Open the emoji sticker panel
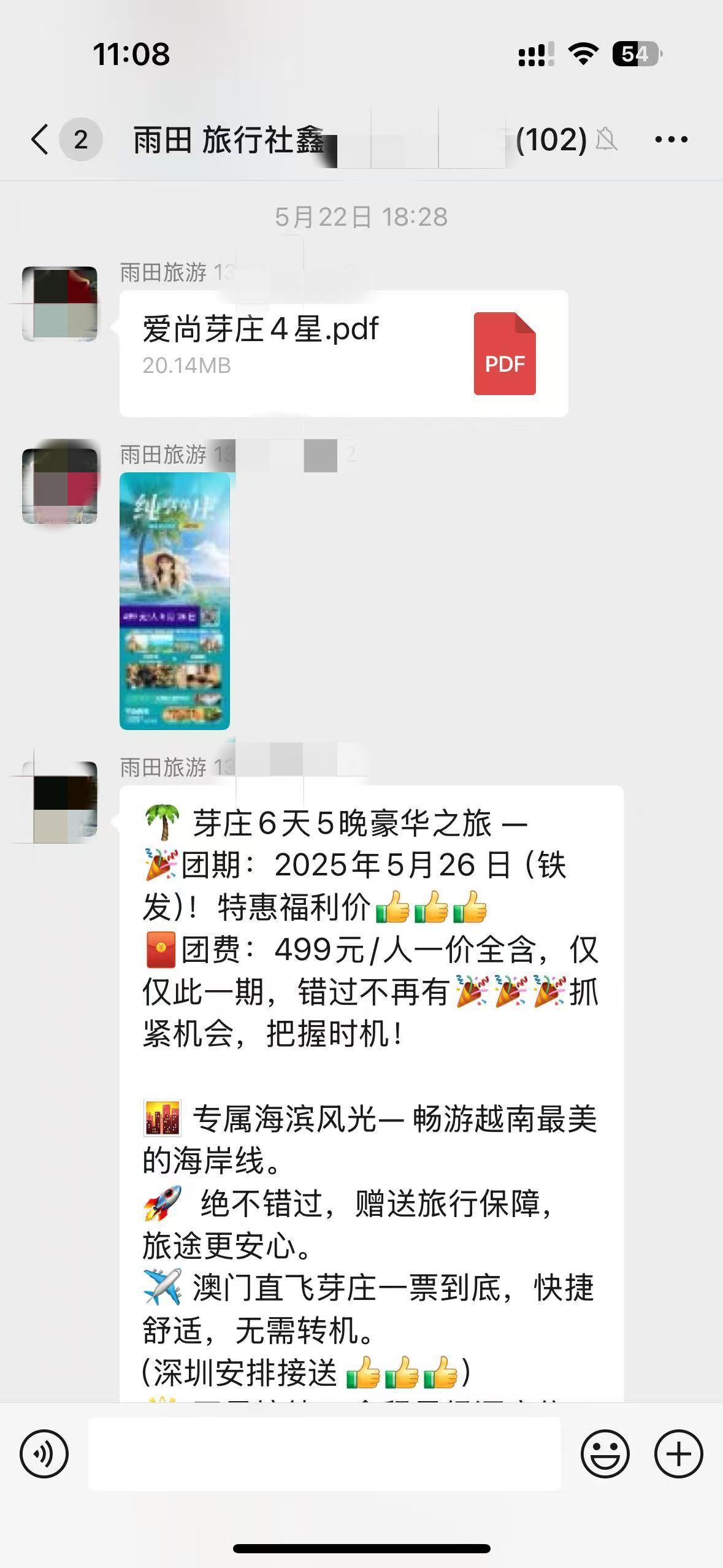The width and height of the screenshot is (723, 1568). pyautogui.click(x=605, y=1453)
